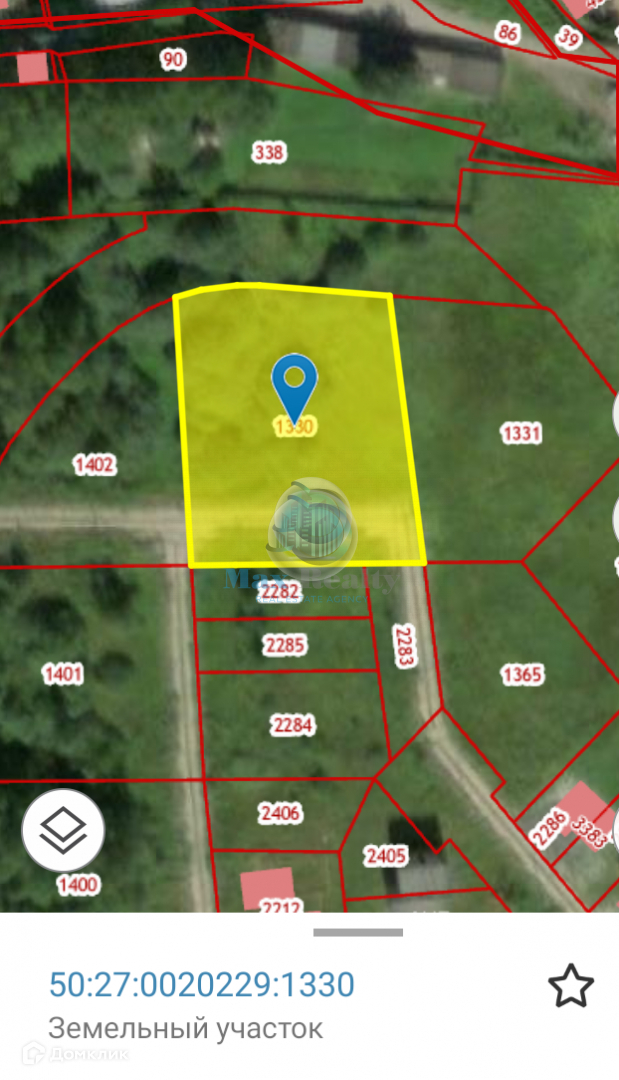Screen dimensions: 619x1080
Task: Select parcel 338 on the map
Action: point(269,153)
